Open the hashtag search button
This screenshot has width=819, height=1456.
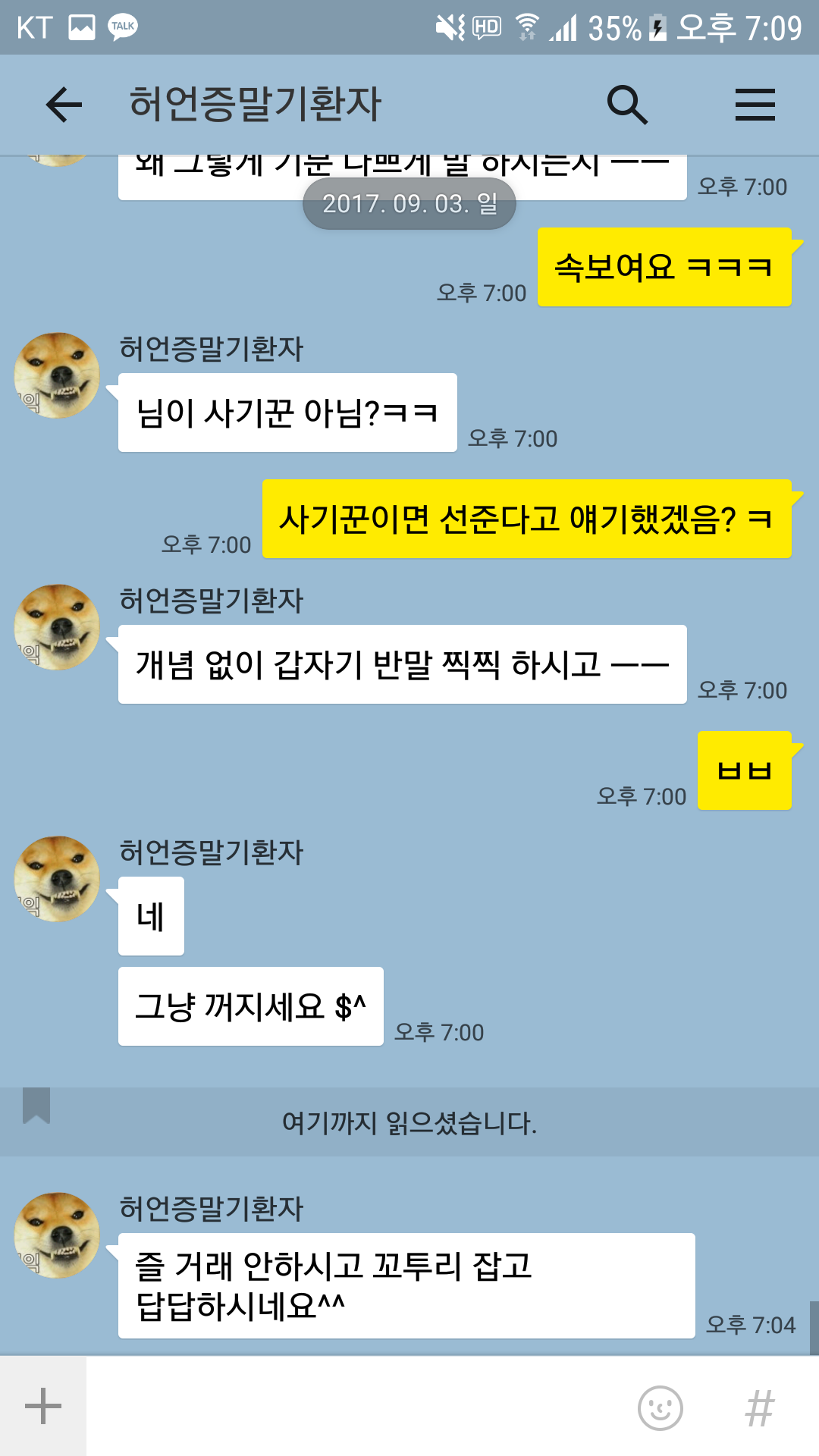click(759, 1408)
